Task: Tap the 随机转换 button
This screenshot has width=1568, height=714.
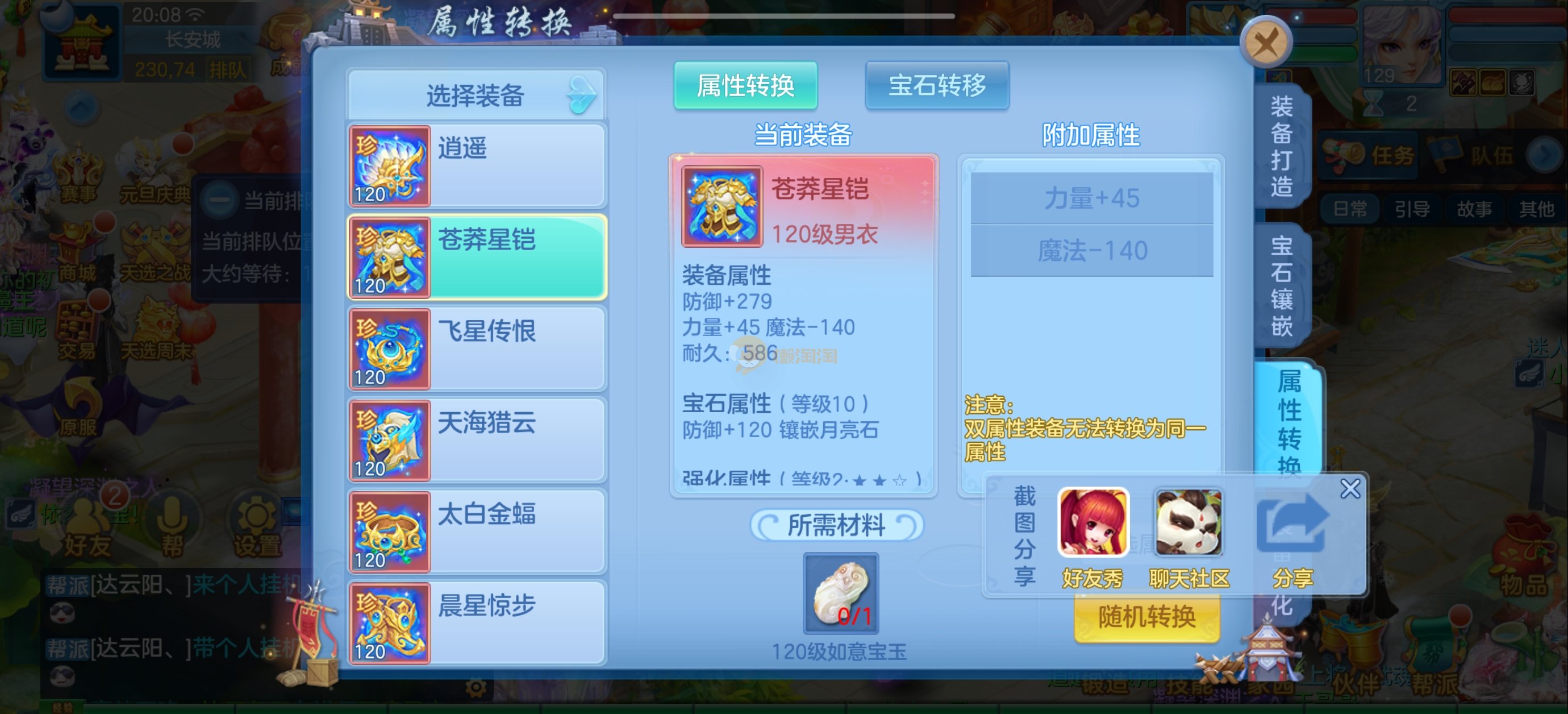Action: (x=1146, y=618)
